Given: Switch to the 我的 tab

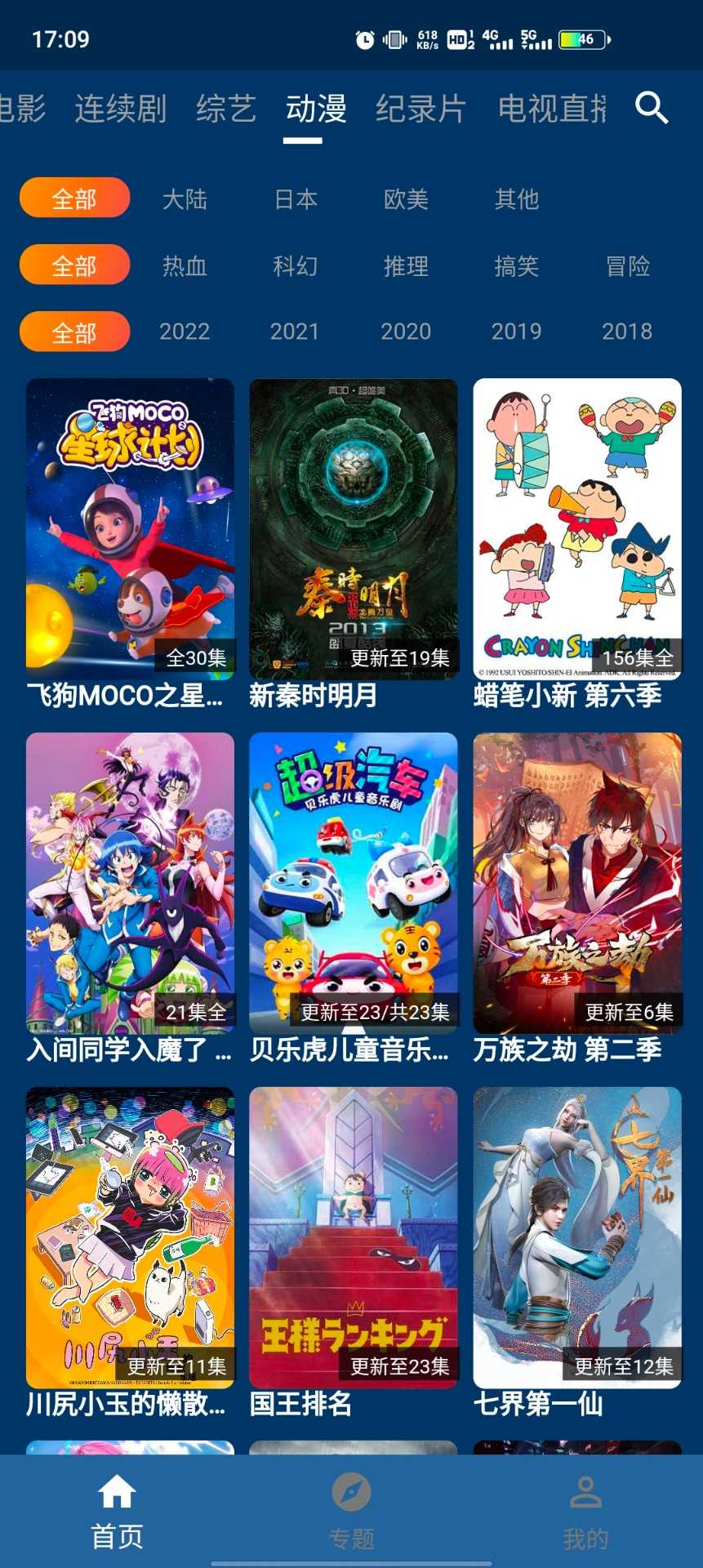Looking at the screenshot, I should click(x=585, y=1512).
